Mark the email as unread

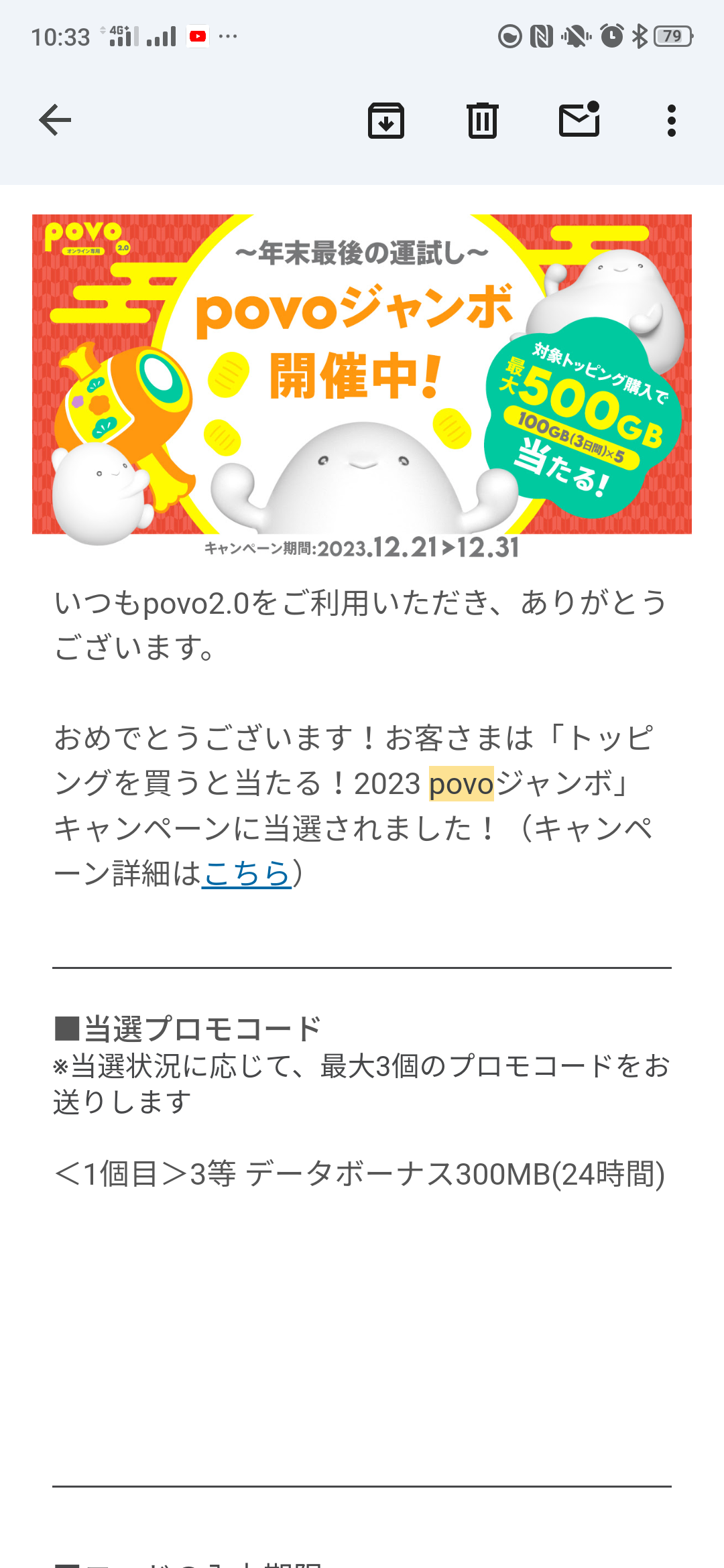click(579, 121)
